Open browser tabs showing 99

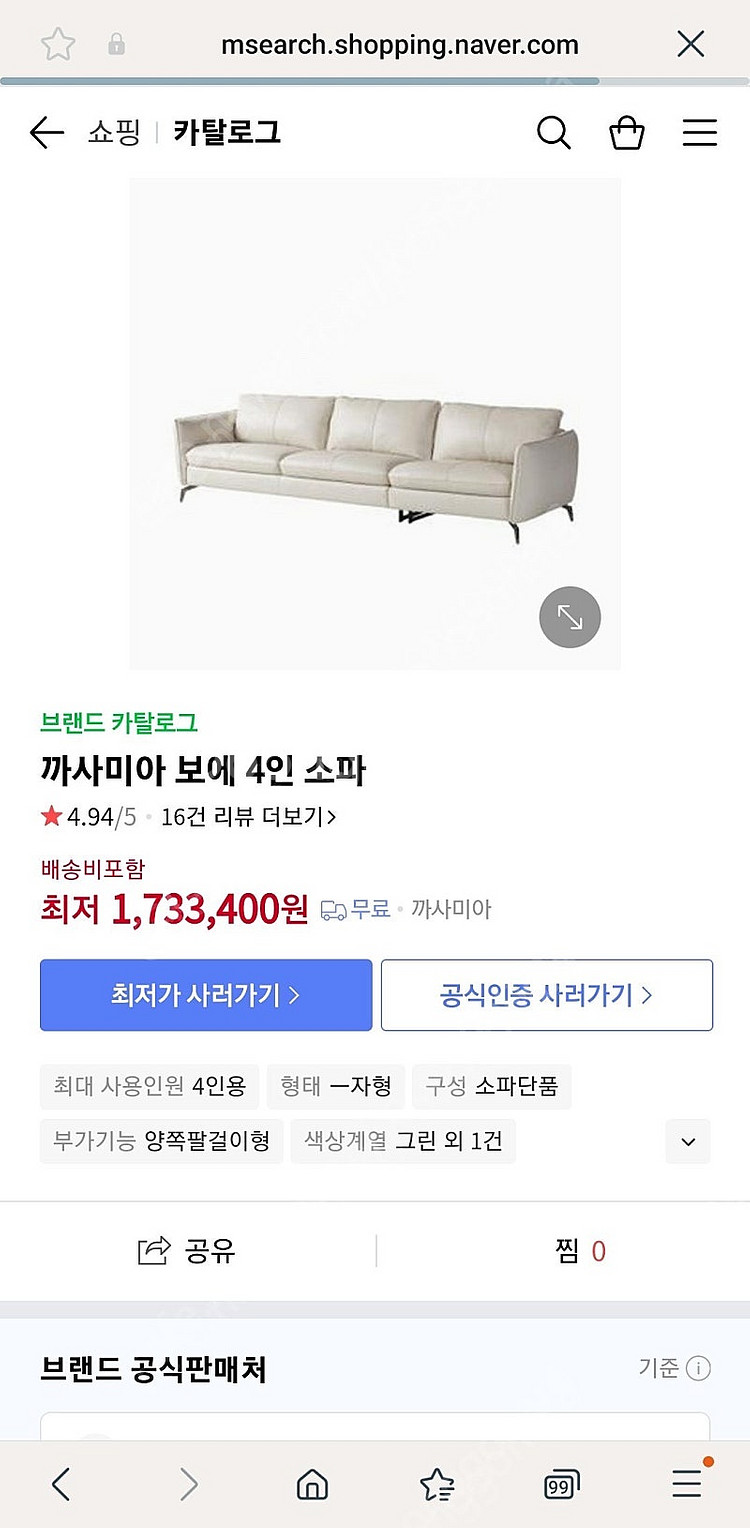pos(562,1485)
